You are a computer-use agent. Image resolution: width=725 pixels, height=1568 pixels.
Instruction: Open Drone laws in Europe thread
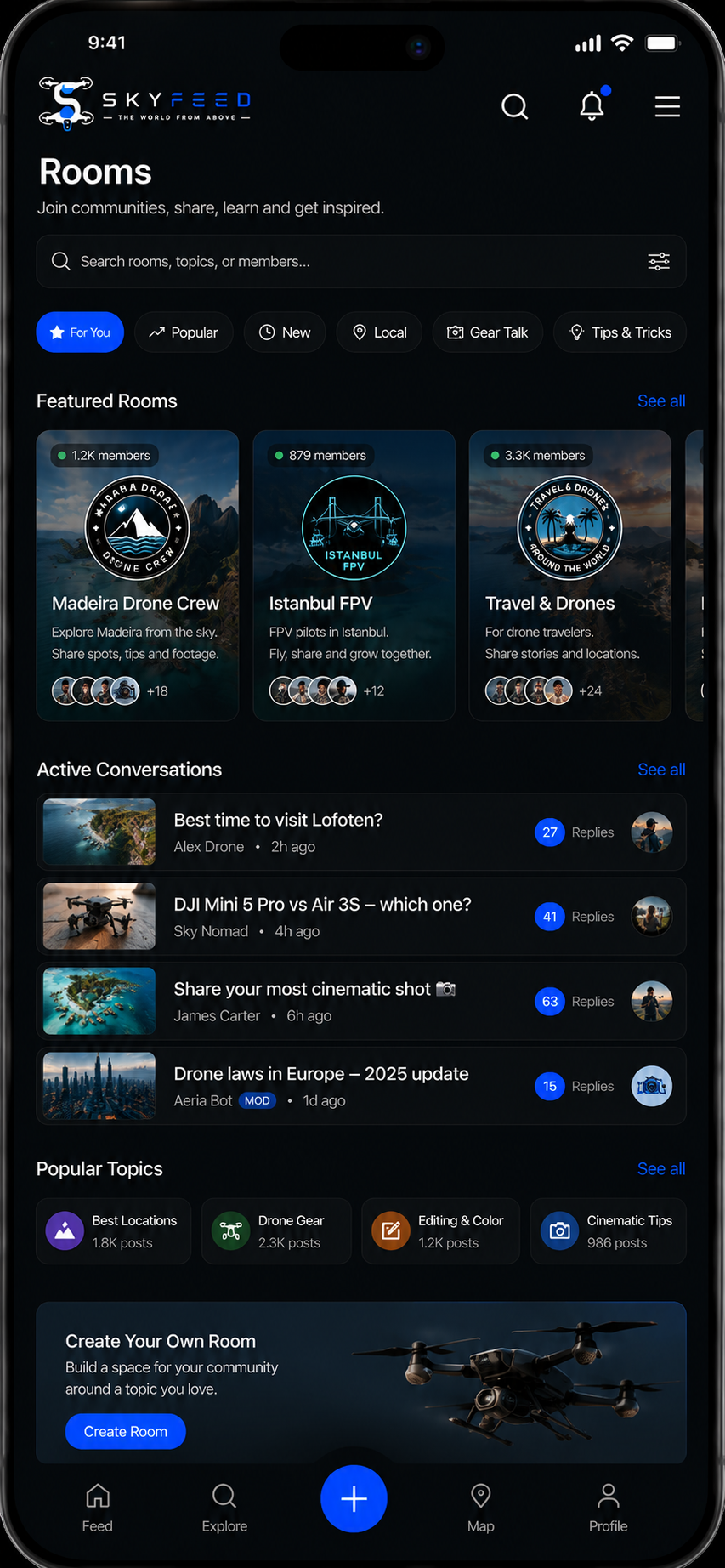pos(361,1086)
